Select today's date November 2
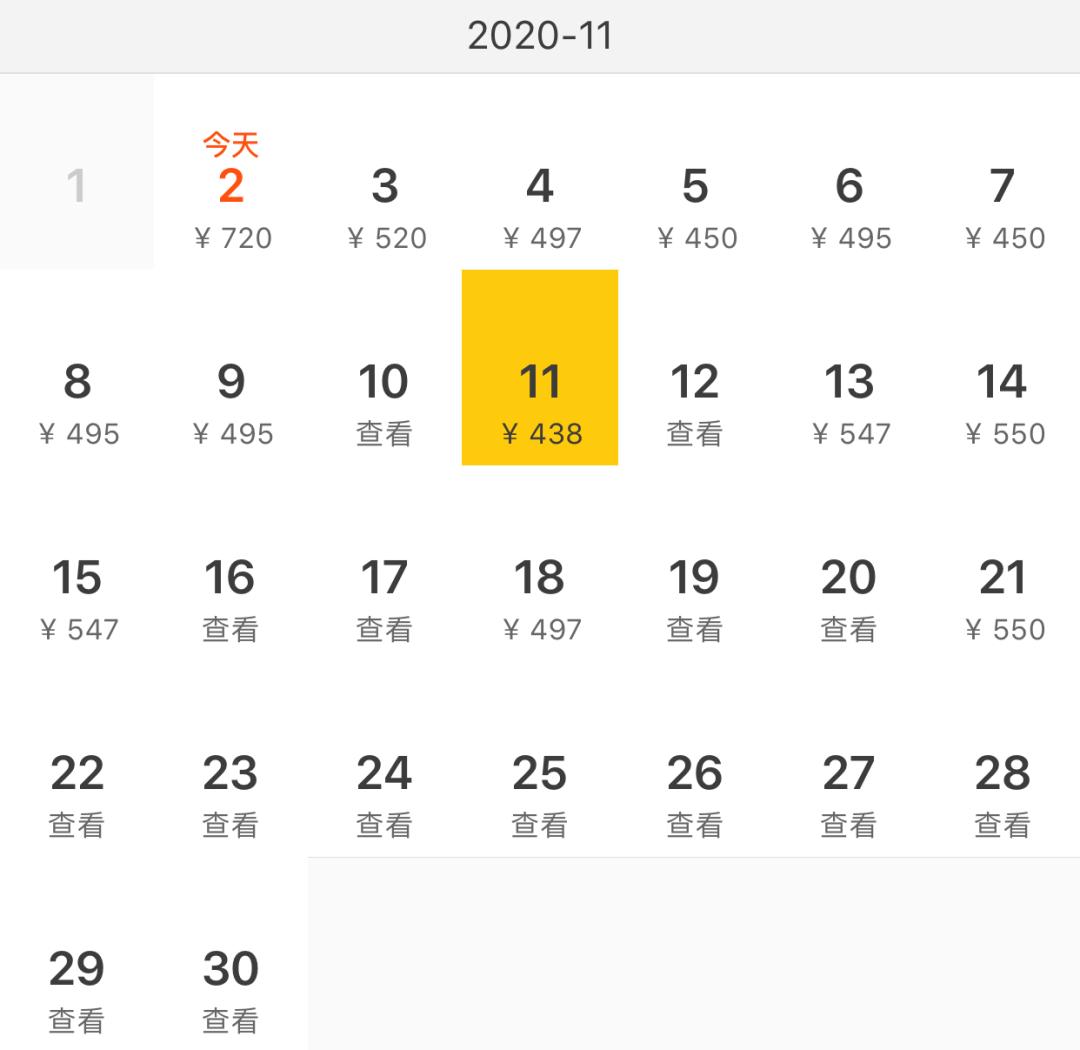Screen dimensions: 1080x1050 pyautogui.click(x=231, y=200)
